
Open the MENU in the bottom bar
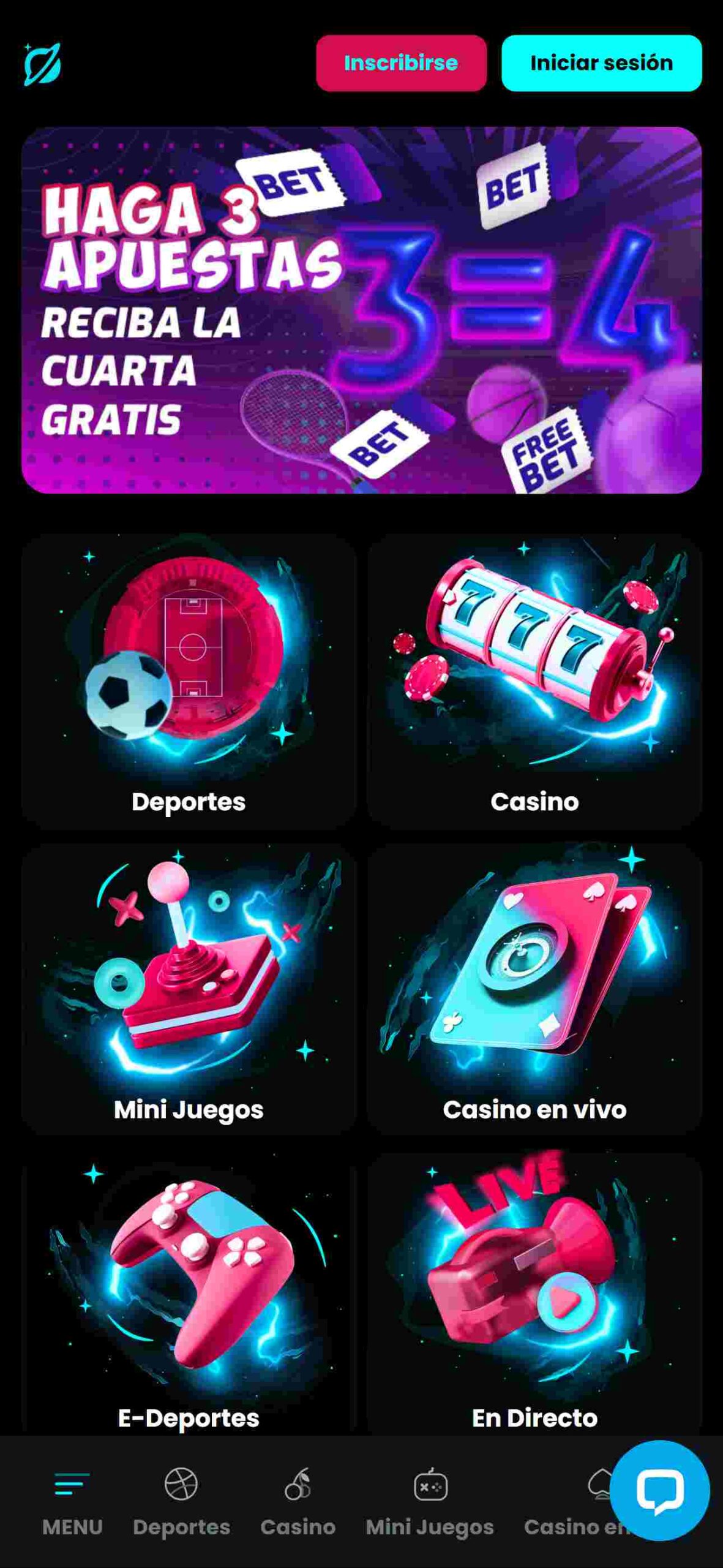pyautogui.click(x=72, y=1502)
